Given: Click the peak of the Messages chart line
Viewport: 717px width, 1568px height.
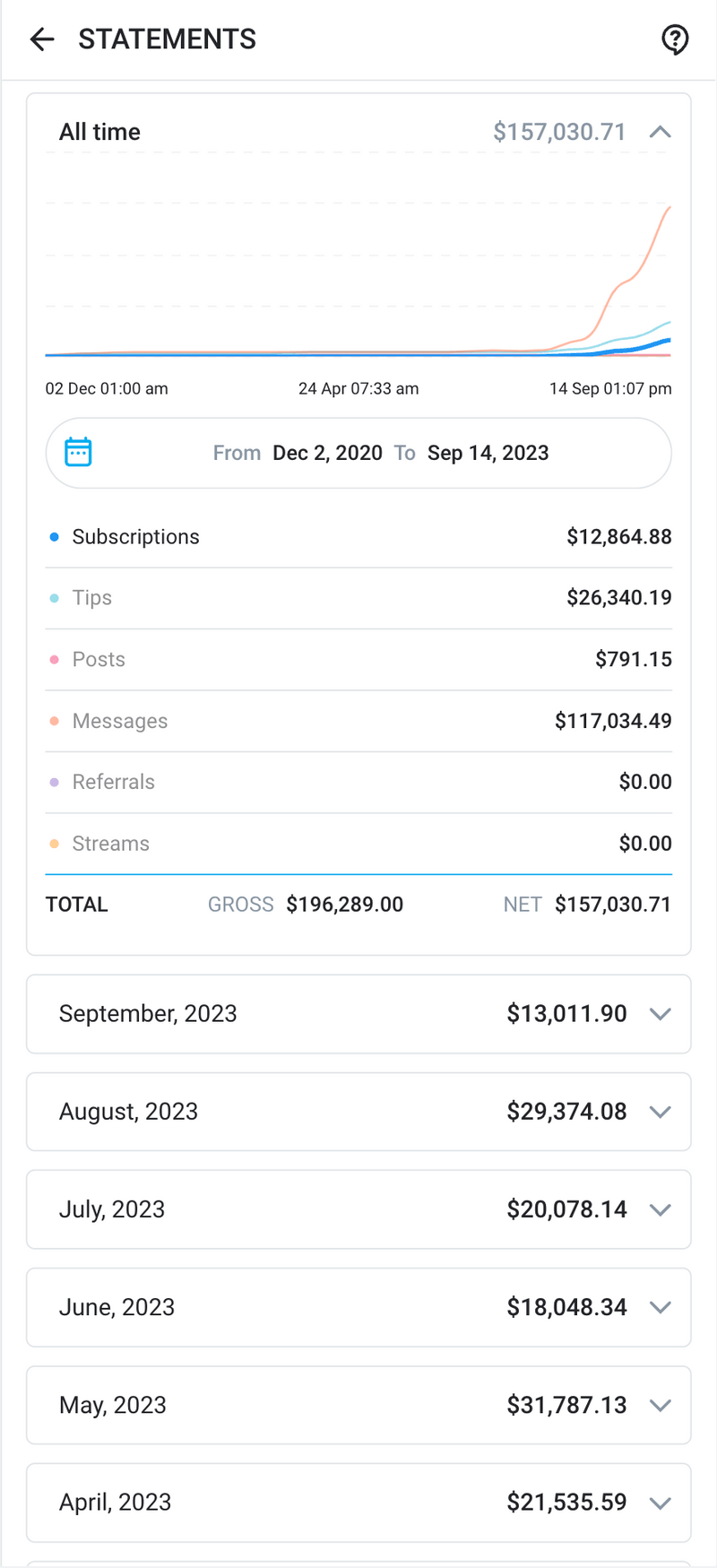Looking at the screenshot, I should coord(669,208).
